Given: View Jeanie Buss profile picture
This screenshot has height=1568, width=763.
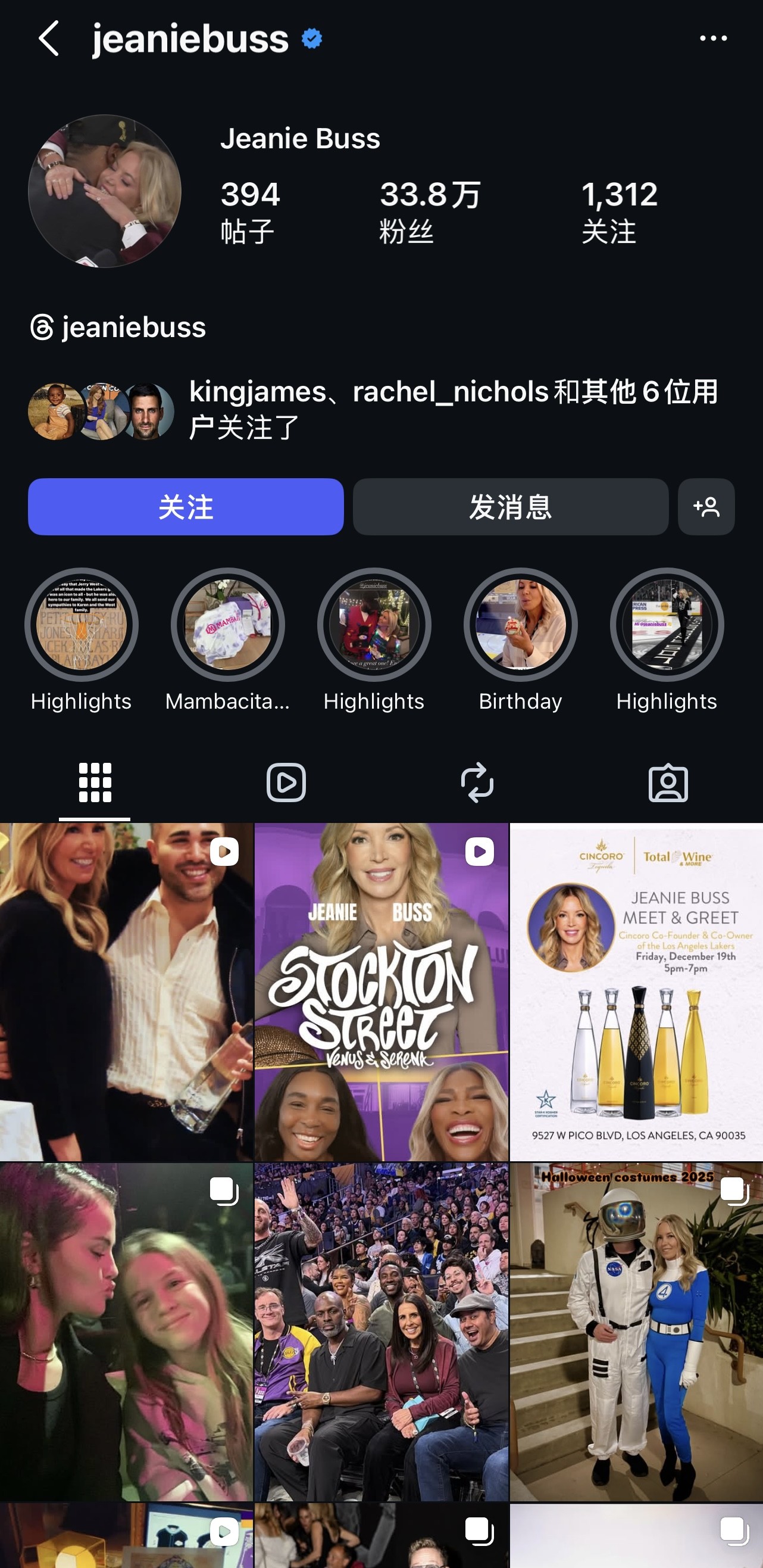Looking at the screenshot, I should pyautogui.click(x=105, y=191).
